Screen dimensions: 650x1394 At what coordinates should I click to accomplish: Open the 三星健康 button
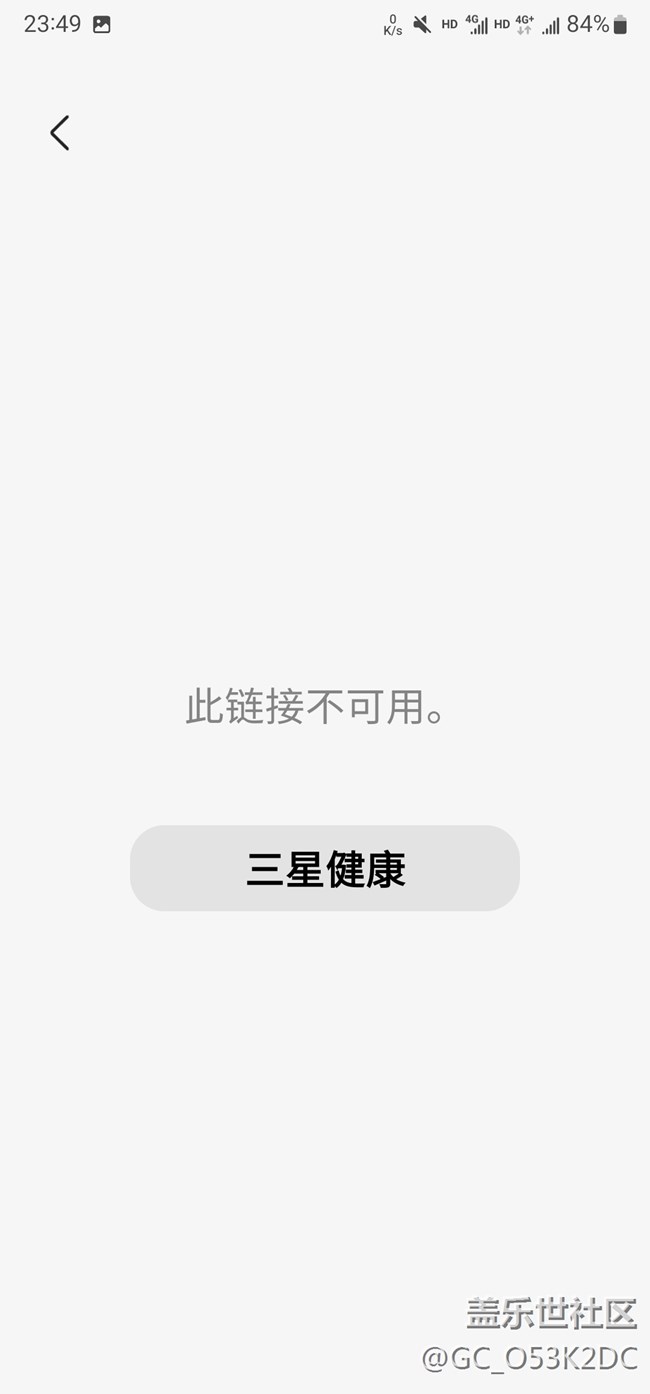pos(325,868)
